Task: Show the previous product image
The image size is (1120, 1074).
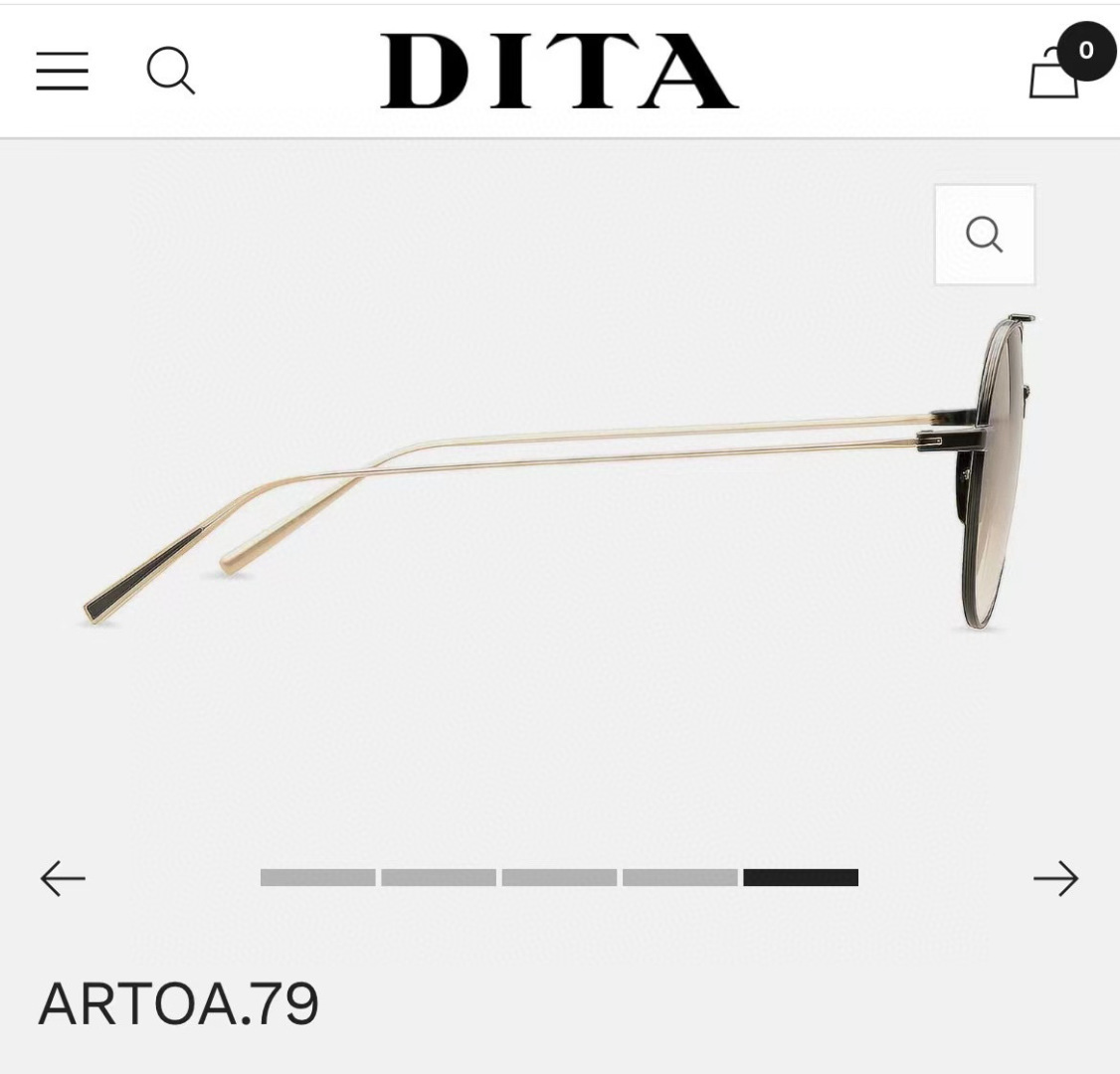Action: coord(63,878)
